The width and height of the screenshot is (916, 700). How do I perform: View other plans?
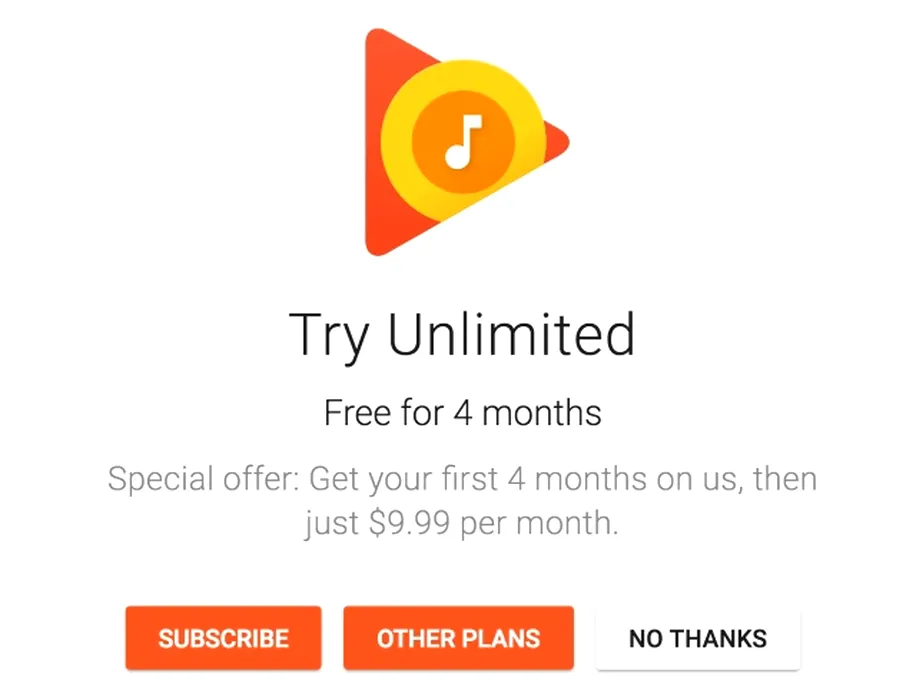click(x=458, y=638)
